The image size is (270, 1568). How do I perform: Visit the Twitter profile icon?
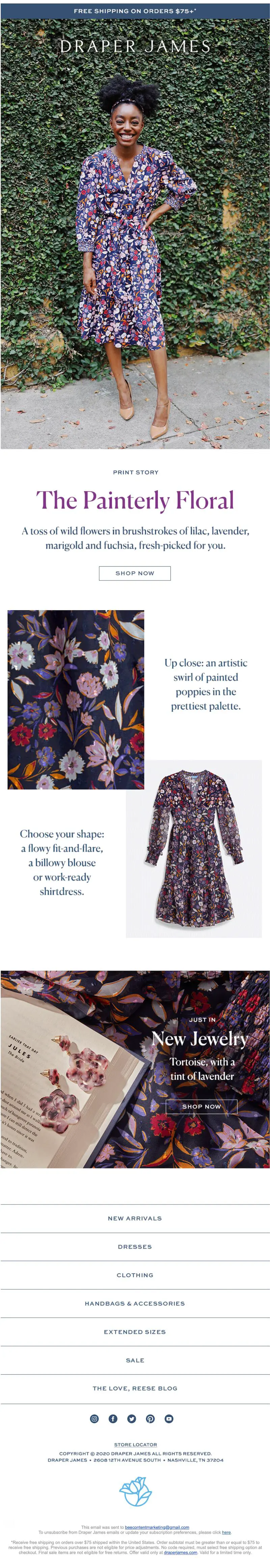131,1419
